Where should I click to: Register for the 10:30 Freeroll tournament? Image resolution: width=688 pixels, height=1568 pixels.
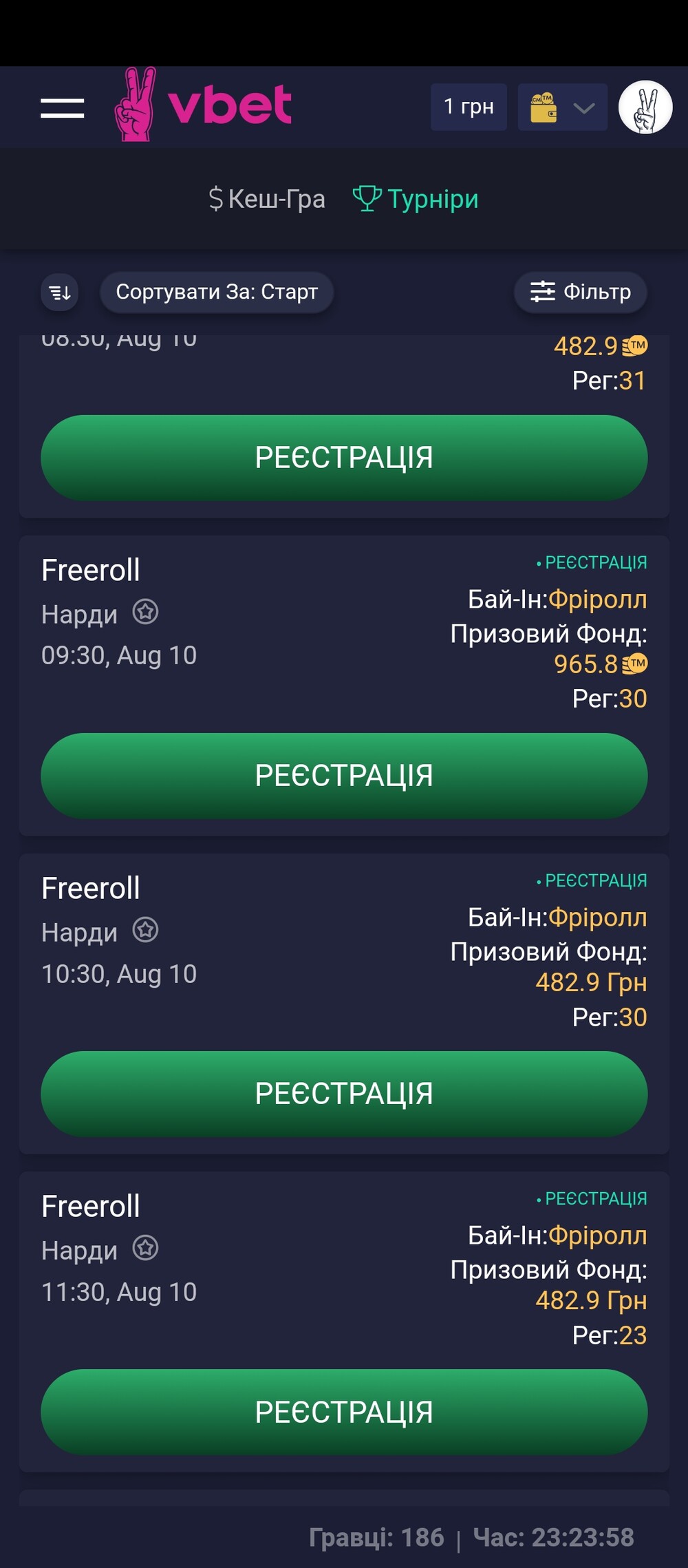click(x=344, y=1094)
